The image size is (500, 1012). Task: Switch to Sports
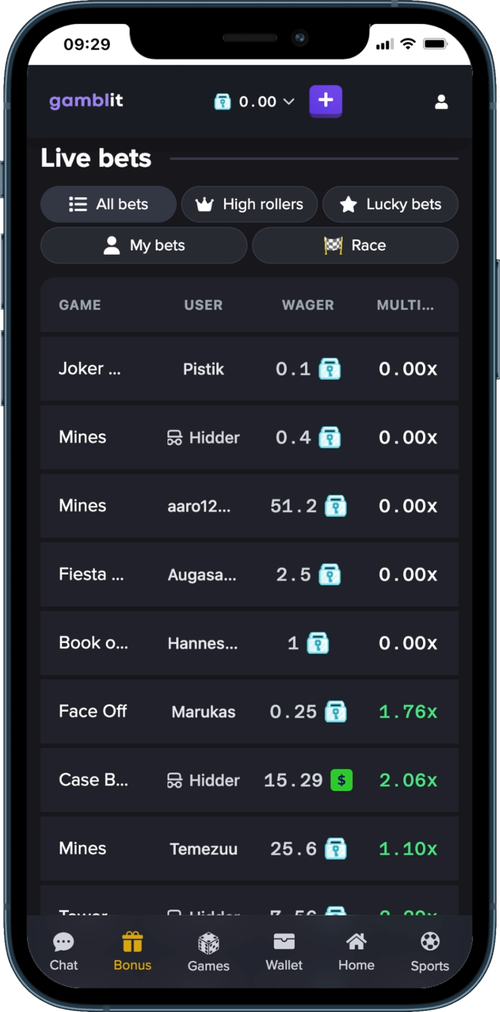click(430, 952)
